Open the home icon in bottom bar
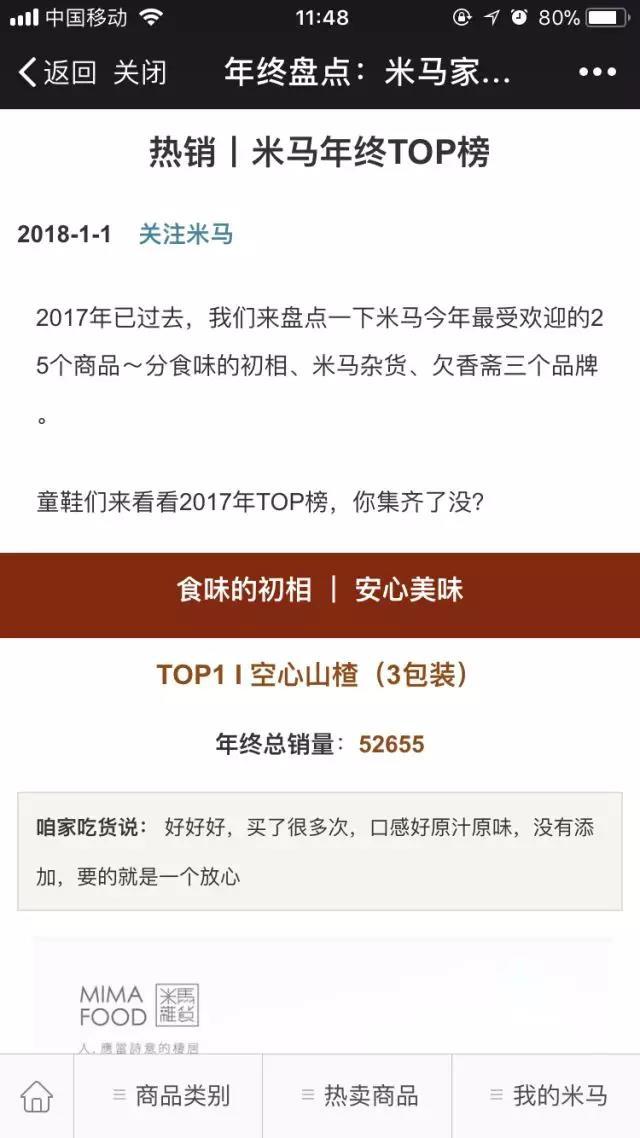 point(37,1096)
